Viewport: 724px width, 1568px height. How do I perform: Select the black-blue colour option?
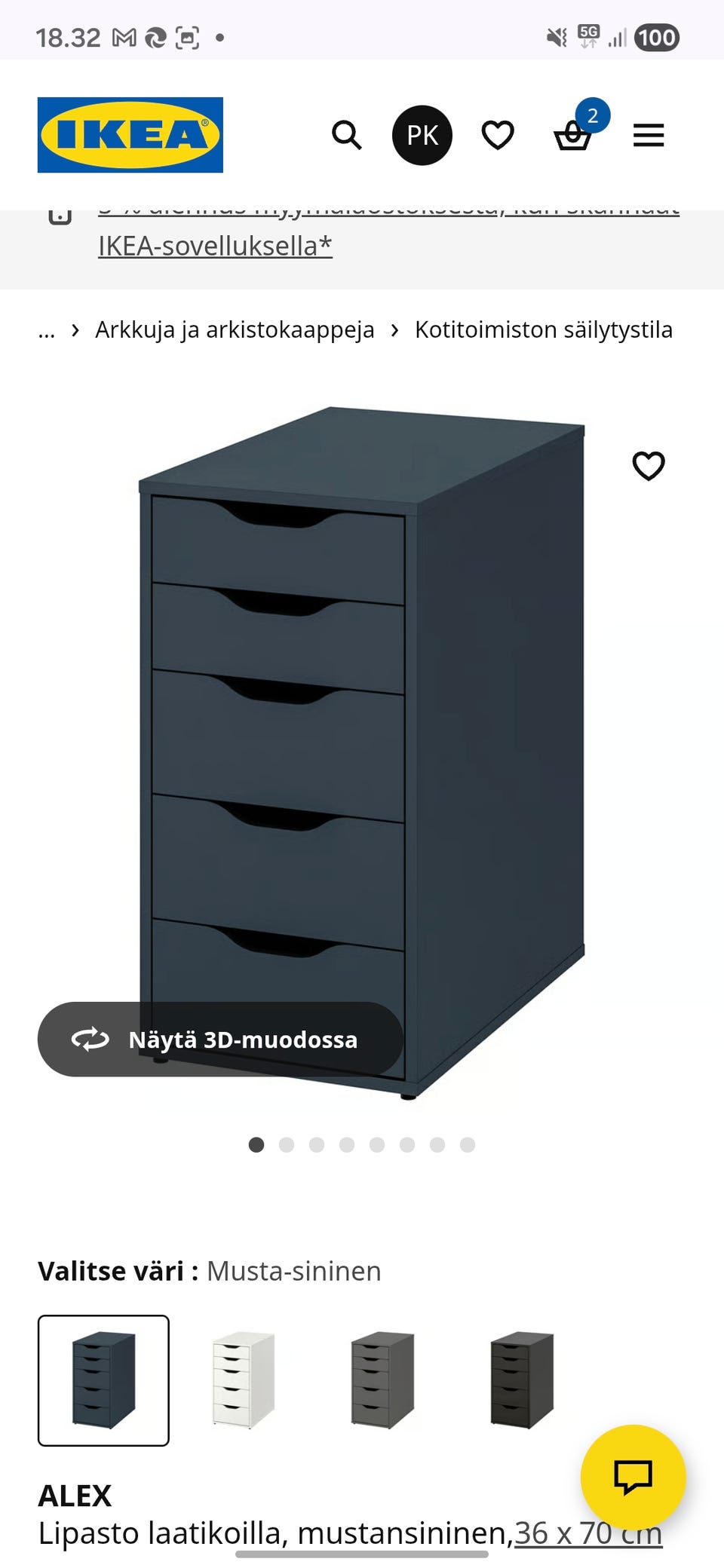pyautogui.click(x=103, y=1380)
